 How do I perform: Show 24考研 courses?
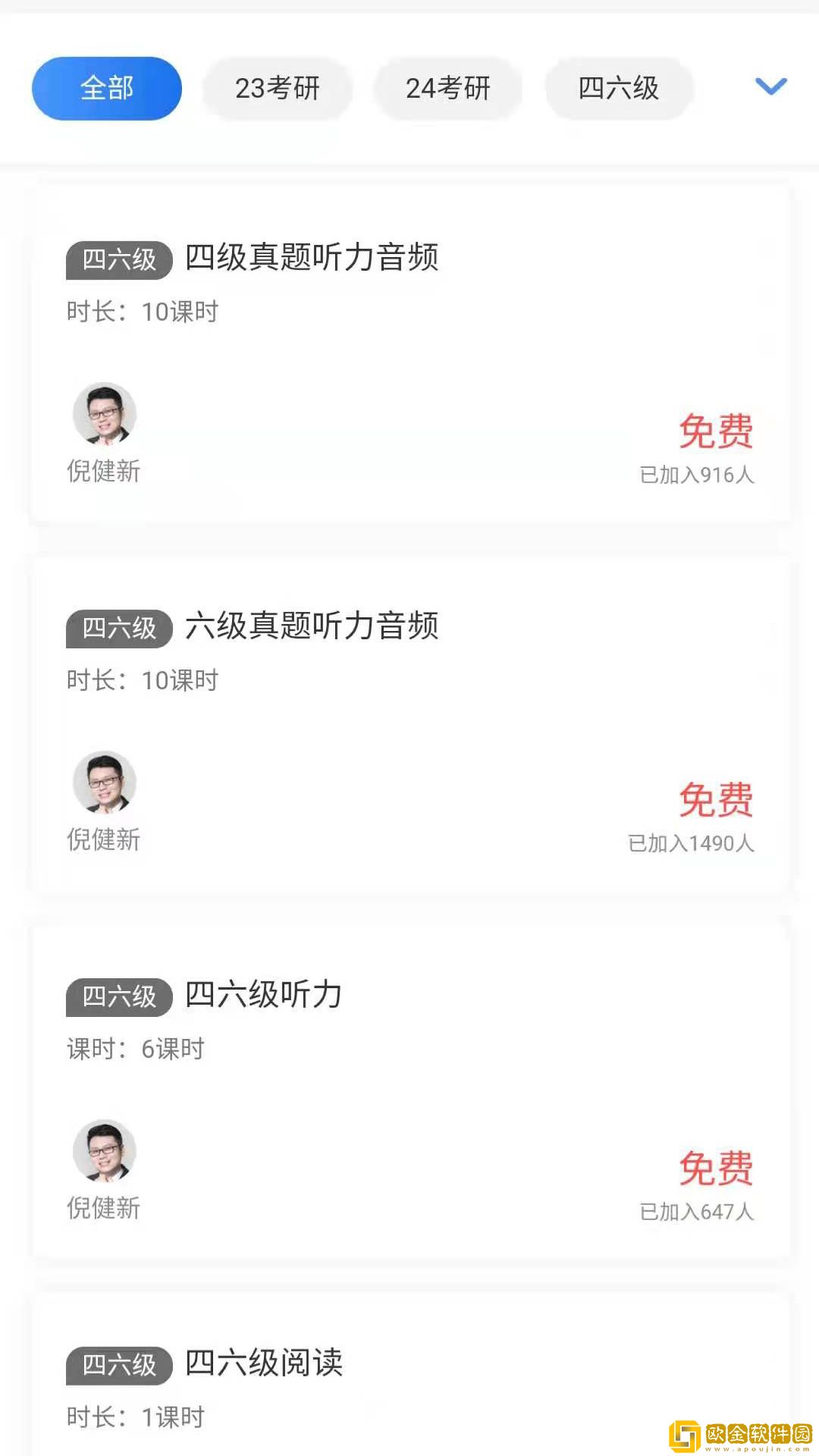448,89
